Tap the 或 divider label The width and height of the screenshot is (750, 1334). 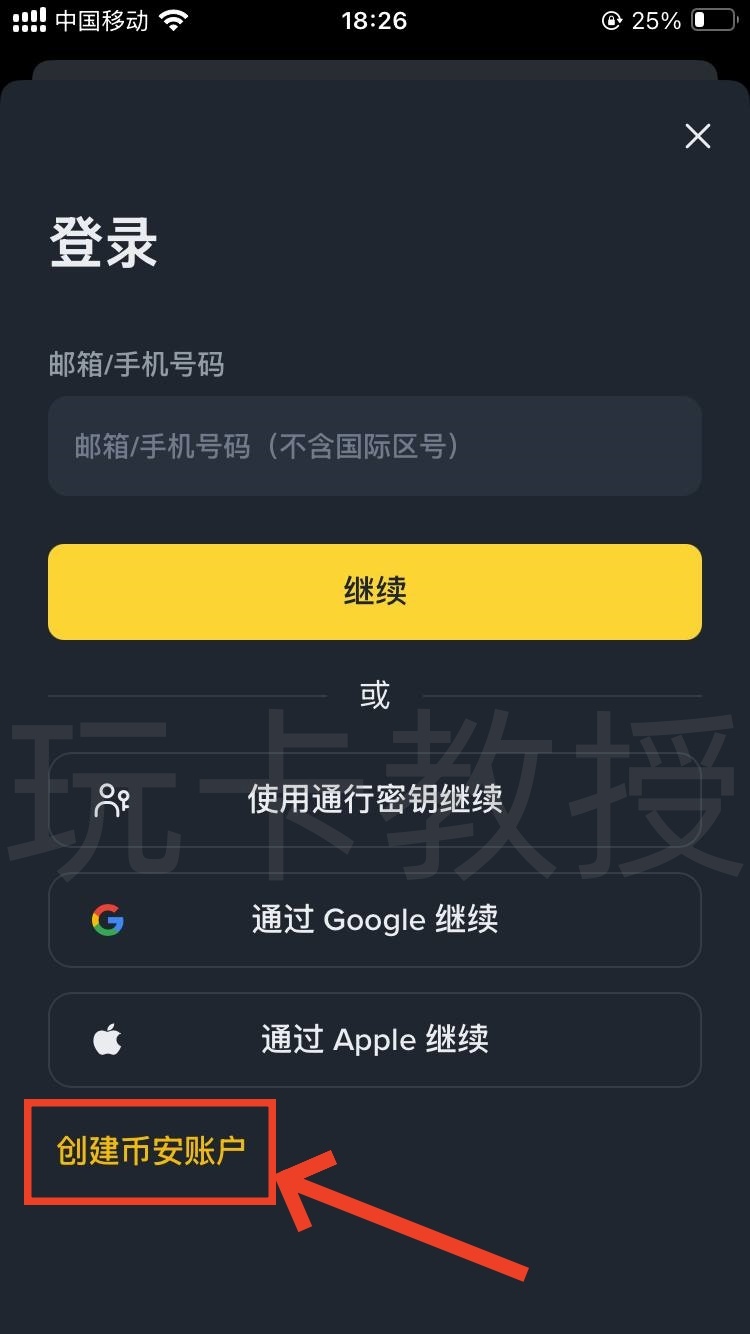pos(374,695)
